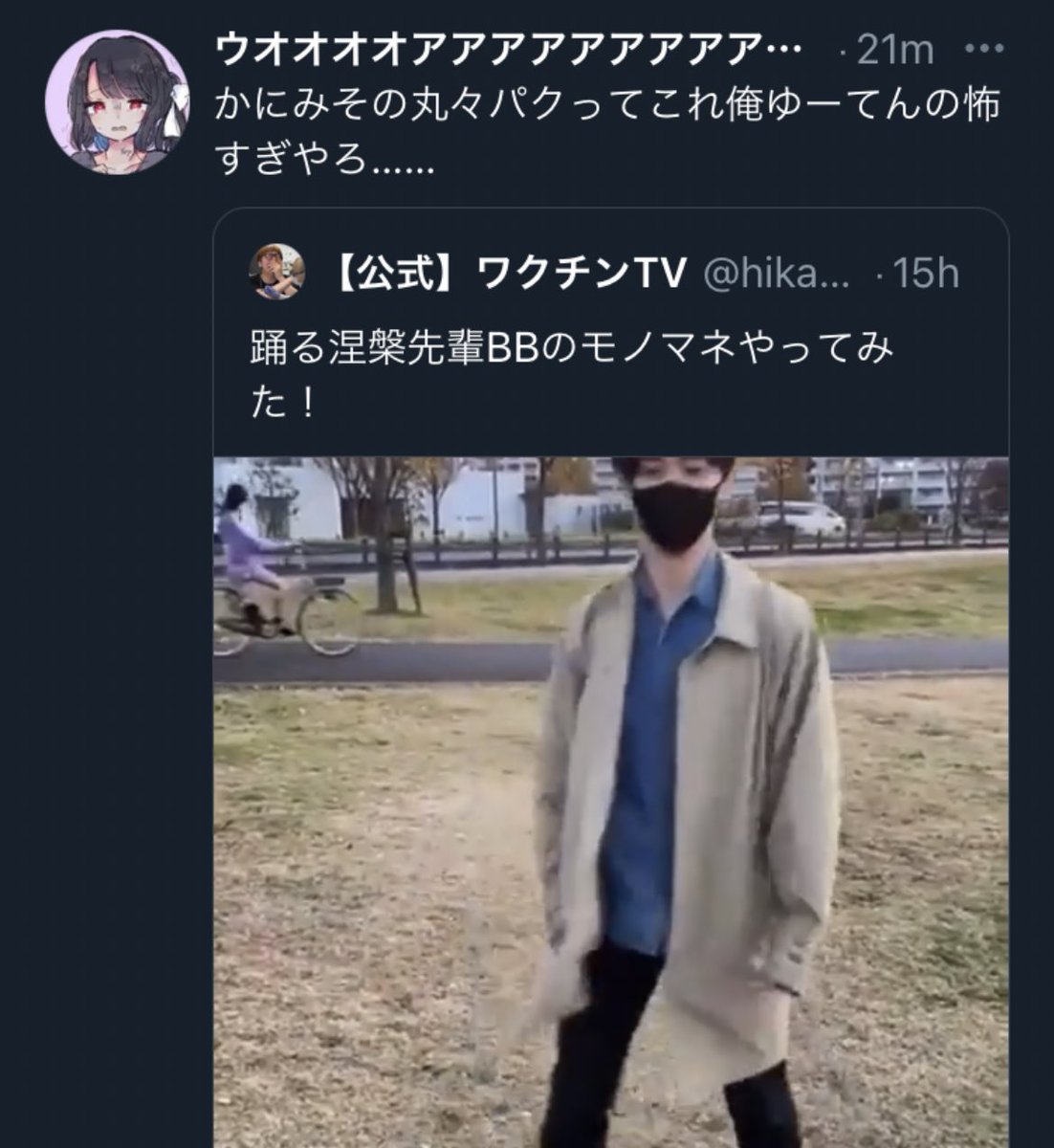The width and height of the screenshot is (1054, 1148).
Task: Open the tweet author's anime avatar profile
Action: pos(117,100)
